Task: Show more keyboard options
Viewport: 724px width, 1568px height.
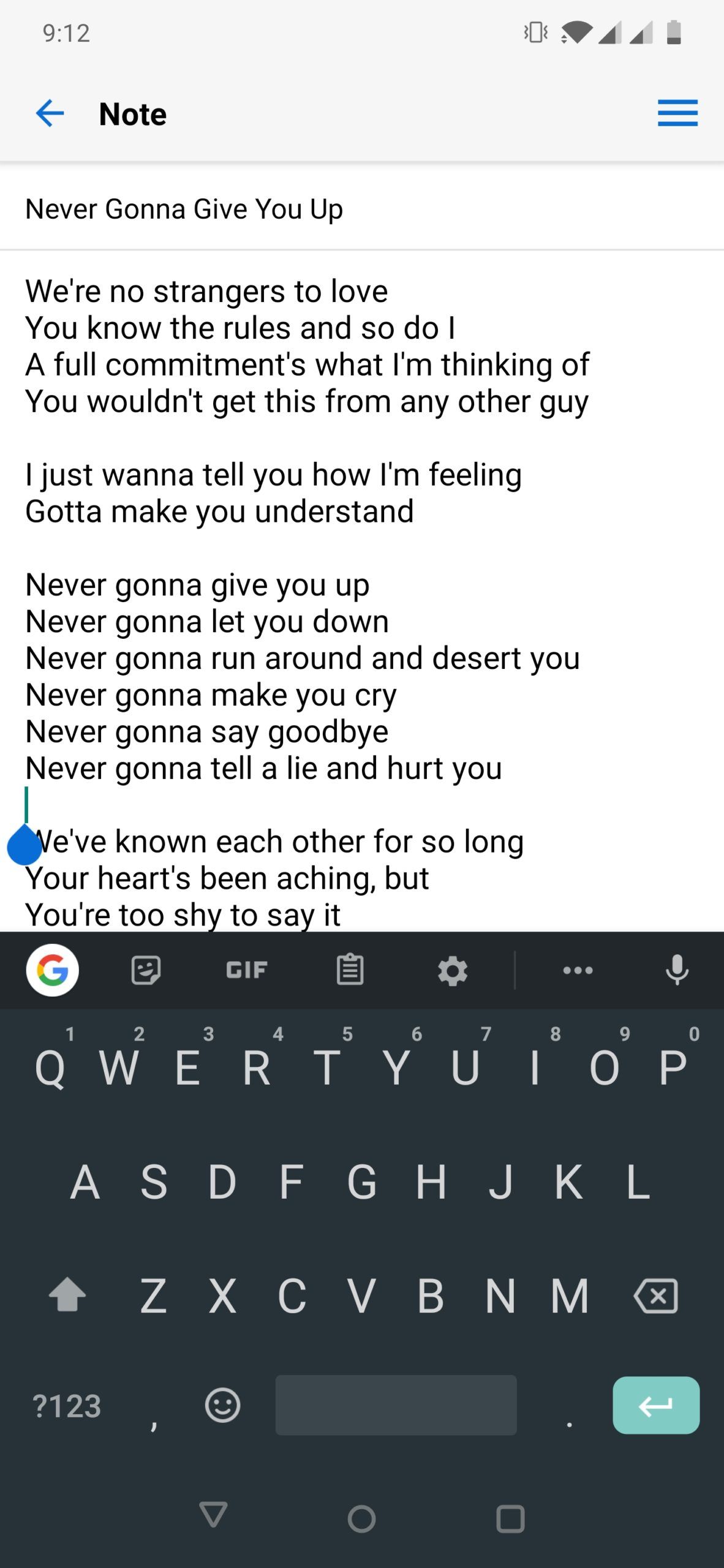Action: 578,970
